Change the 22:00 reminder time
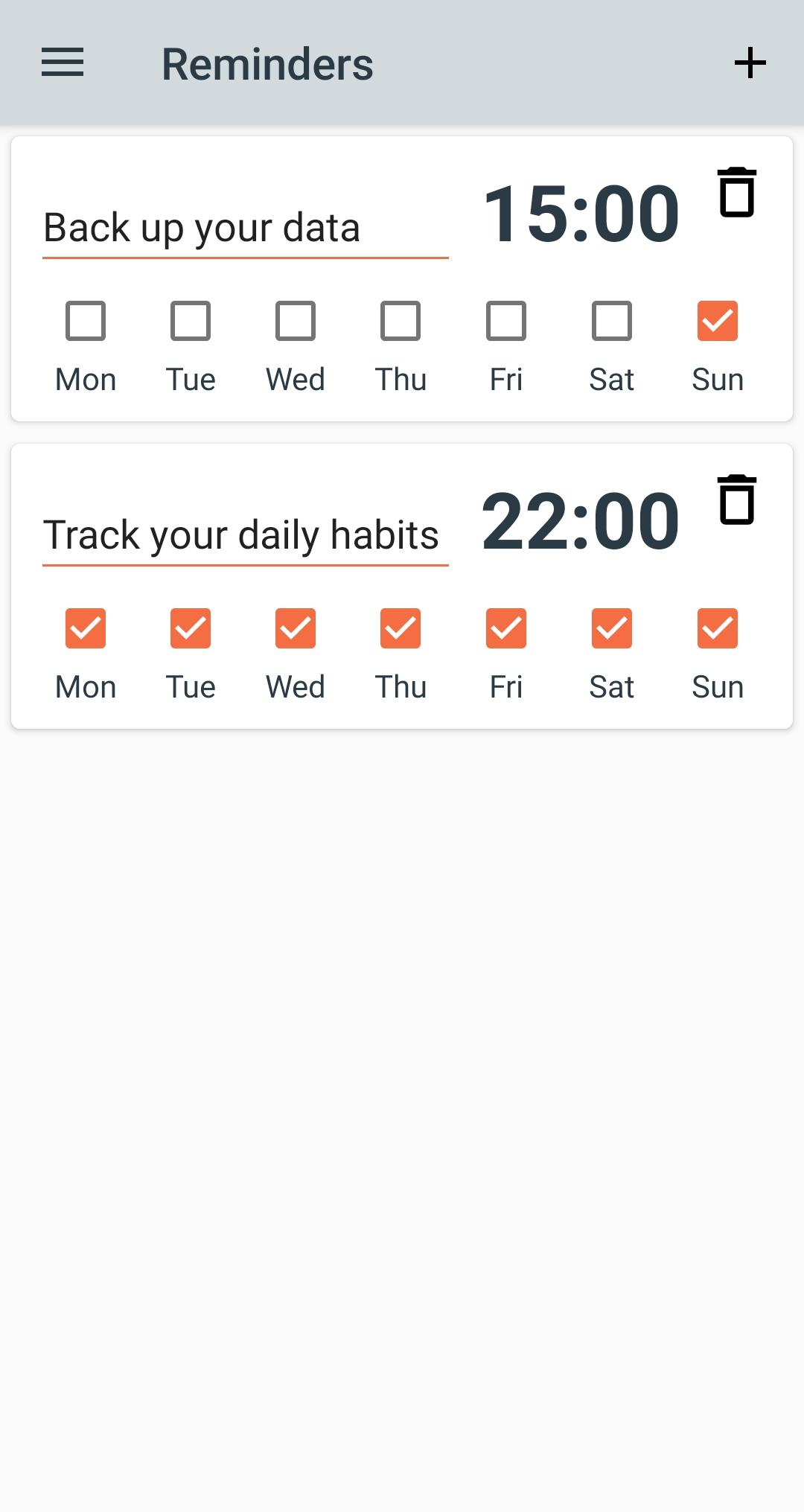804x1512 pixels. [x=581, y=522]
